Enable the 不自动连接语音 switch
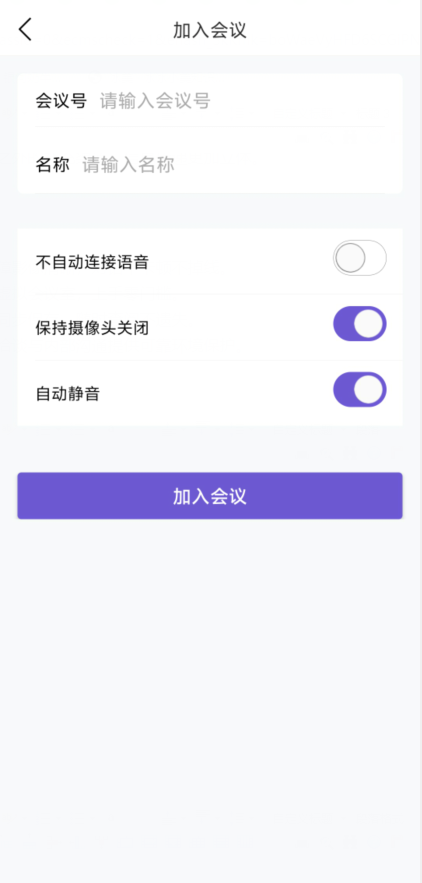 (x=359, y=258)
